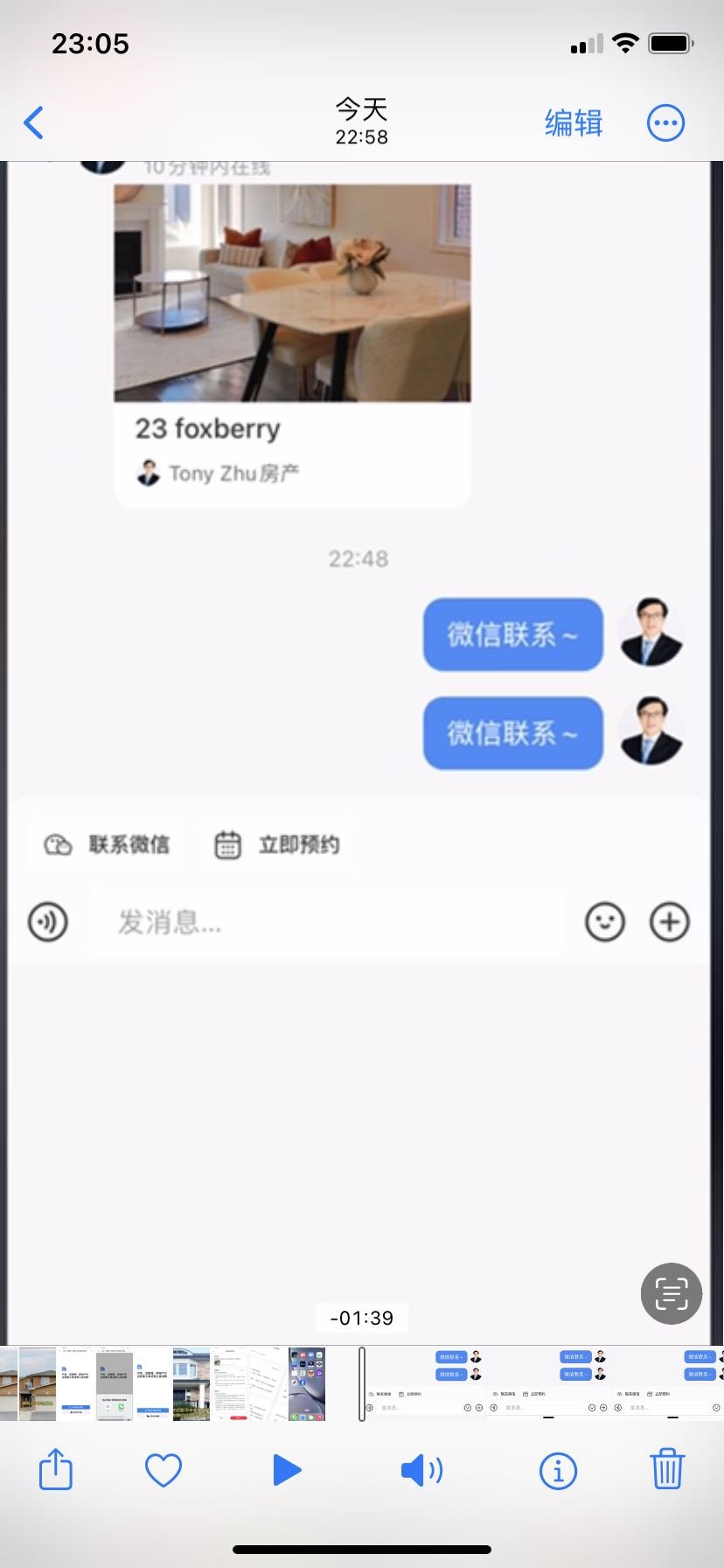The width and height of the screenshot is (724, 1568).
Task: Go back to the photo library
Action: (34, 122)
